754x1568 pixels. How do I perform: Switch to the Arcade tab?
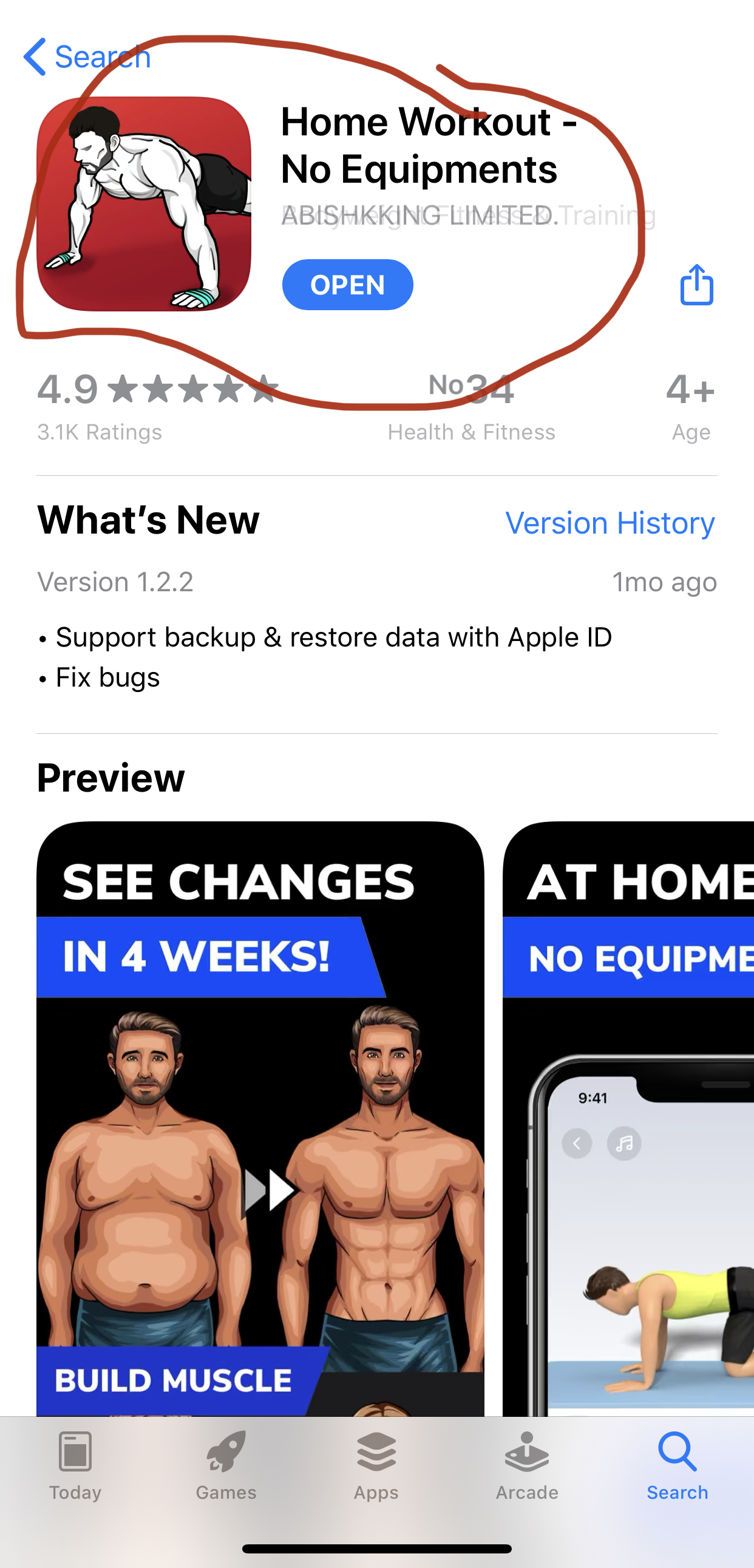point(527,1465)
